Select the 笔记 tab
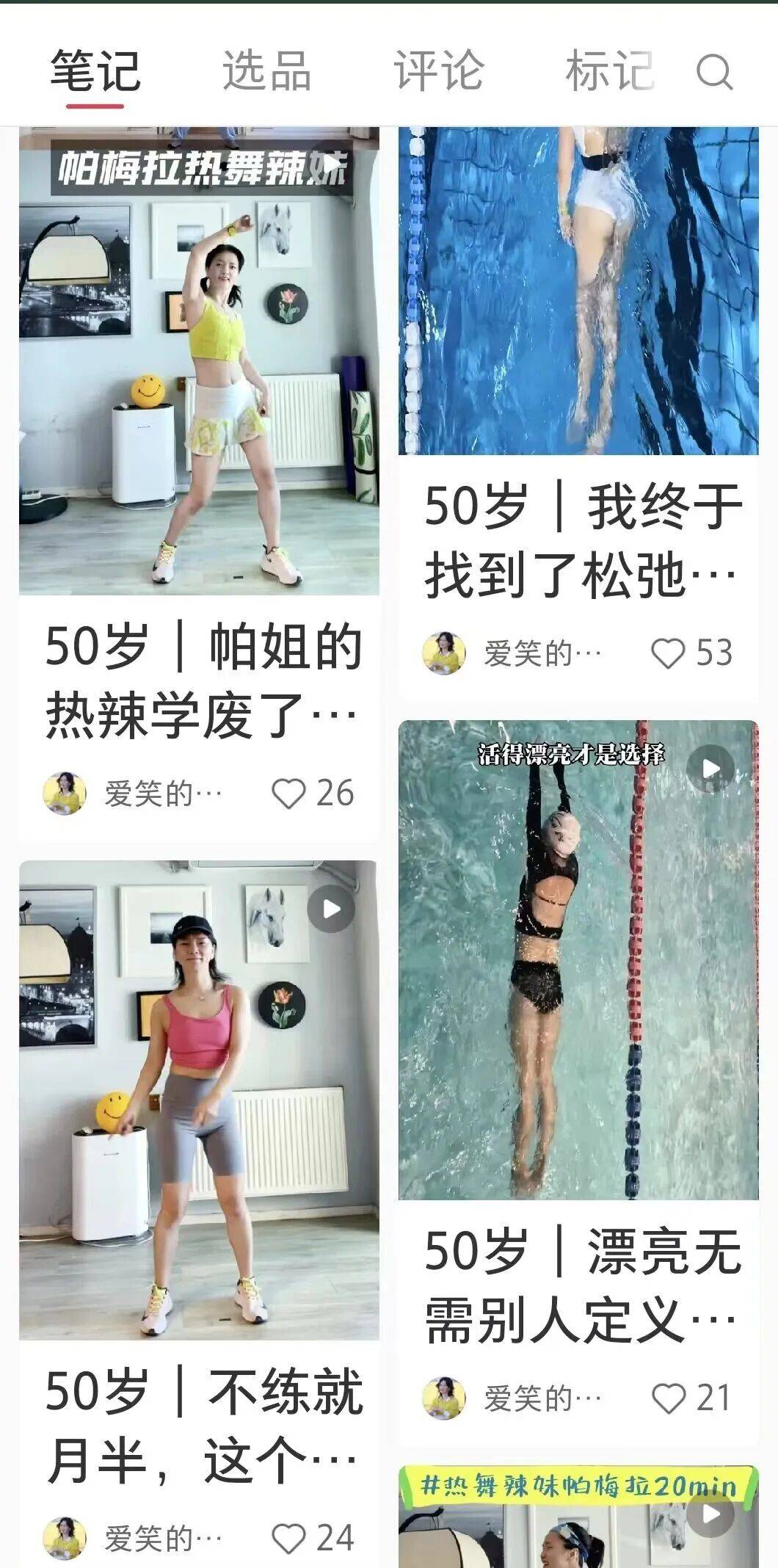Image resolution: width=778 pixels, height=1568 pixels. [x=95, y=71]
